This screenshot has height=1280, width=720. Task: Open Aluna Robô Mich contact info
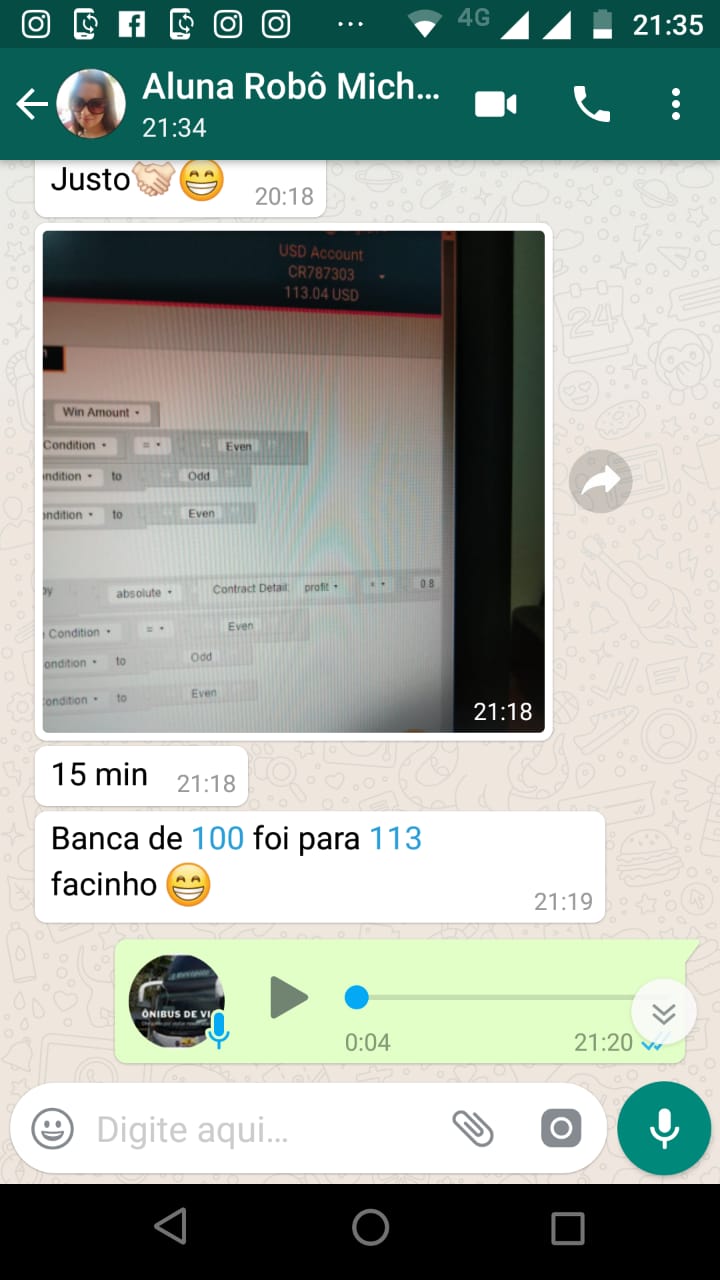[290, 102]
